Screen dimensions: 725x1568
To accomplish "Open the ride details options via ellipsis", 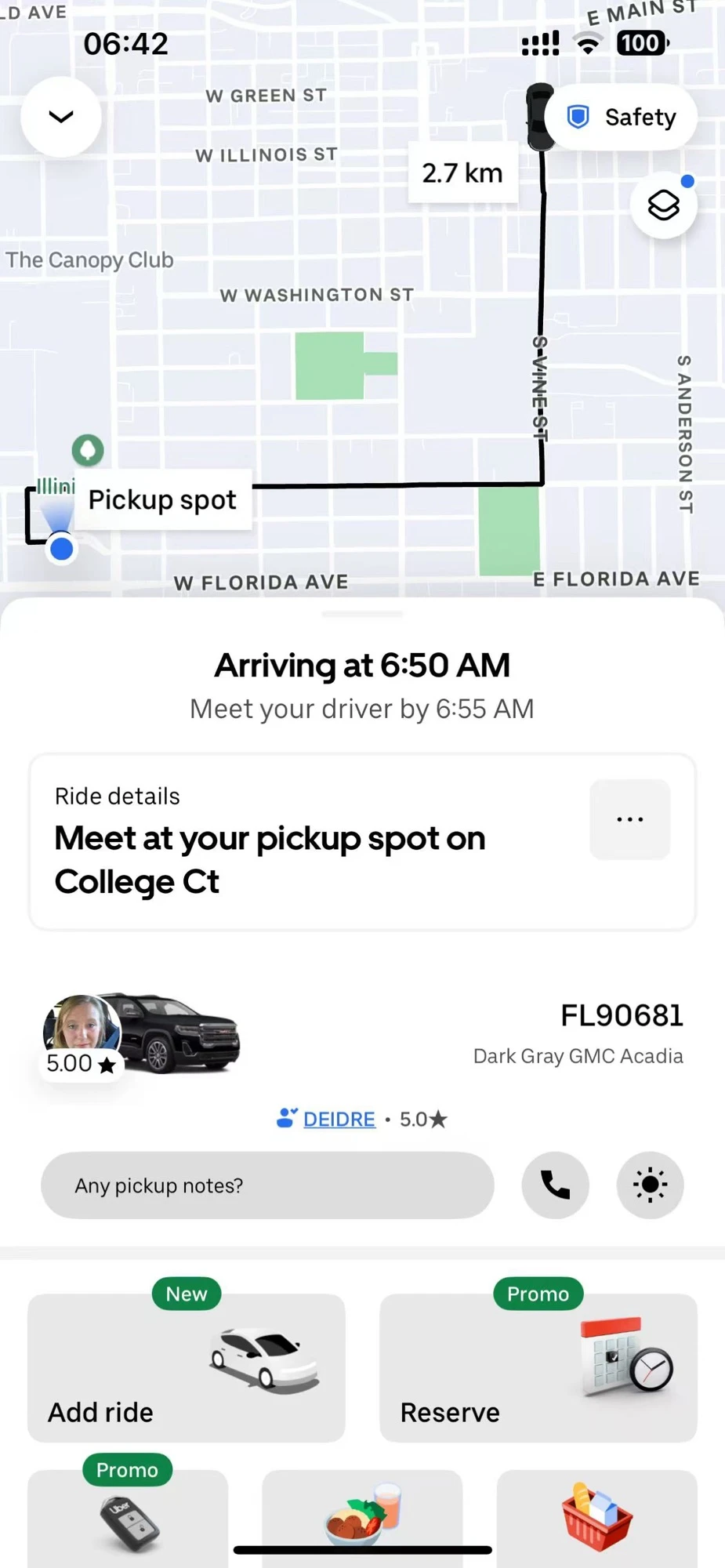I will (x=629, y=819).
